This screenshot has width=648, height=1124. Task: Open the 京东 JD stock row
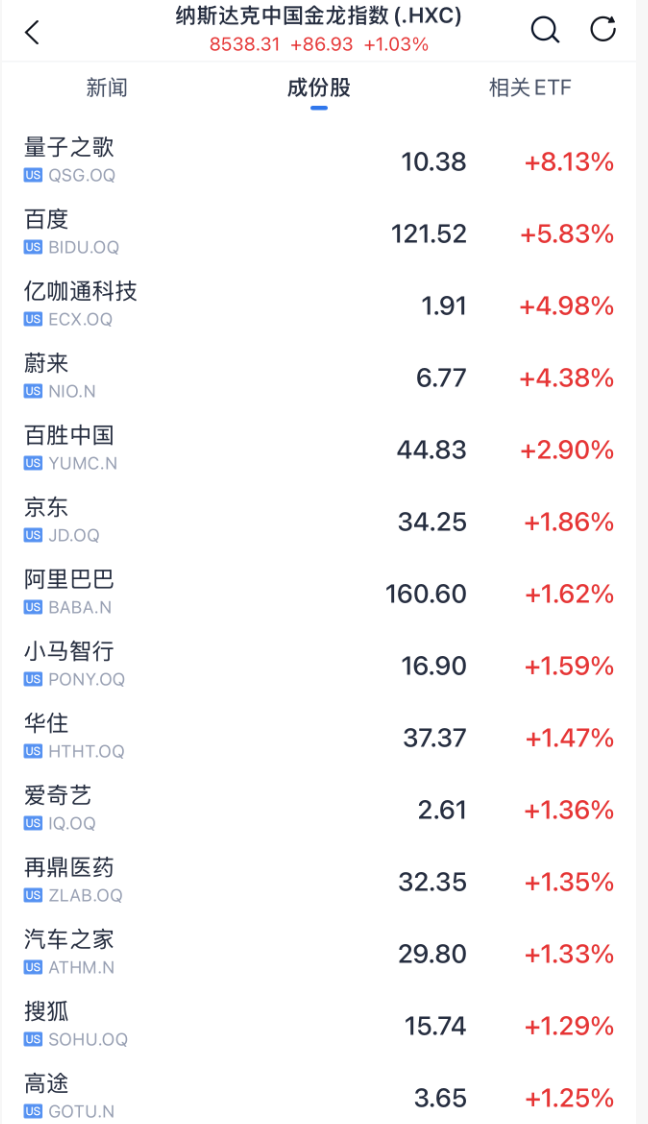click(319, 521)
